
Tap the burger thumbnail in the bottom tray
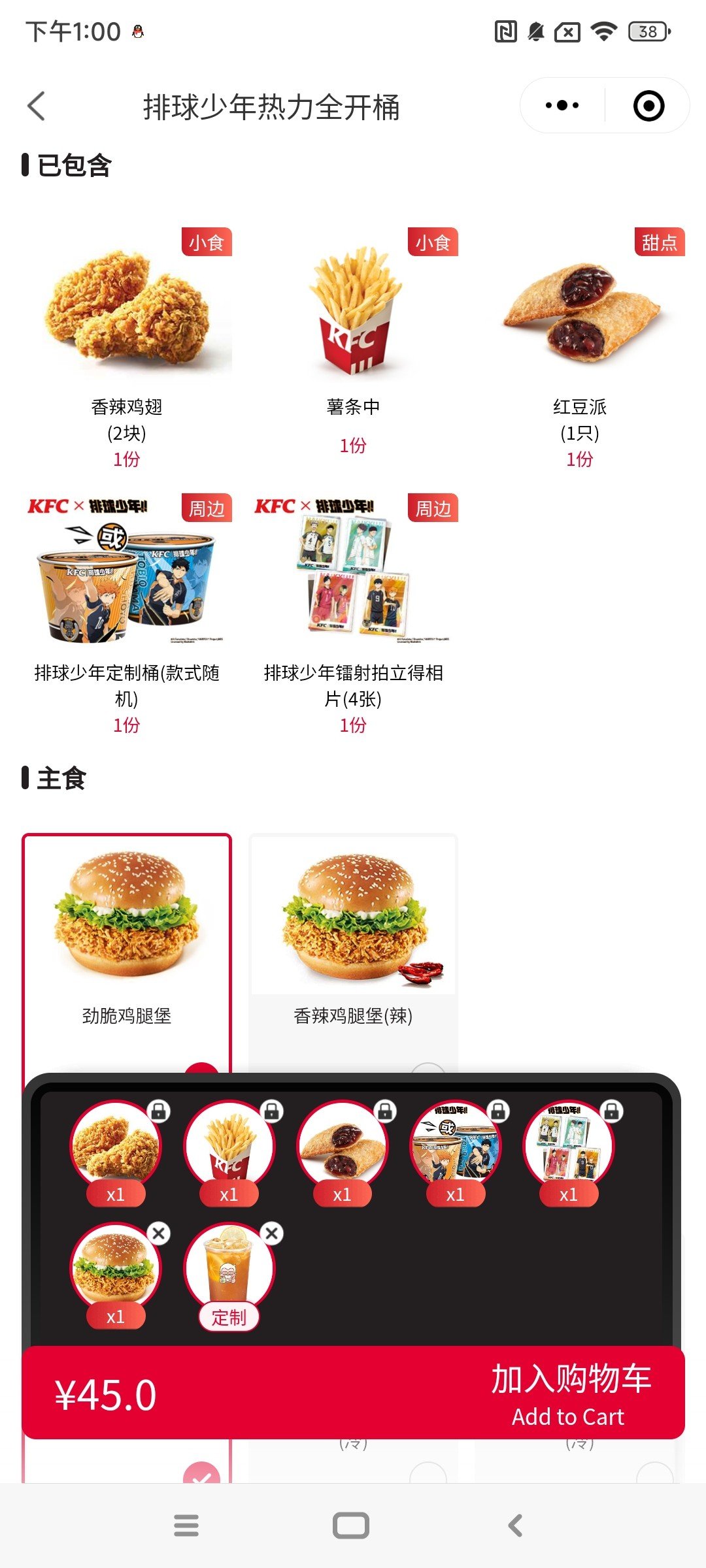pyautogui.click(x=114, y=1267)
